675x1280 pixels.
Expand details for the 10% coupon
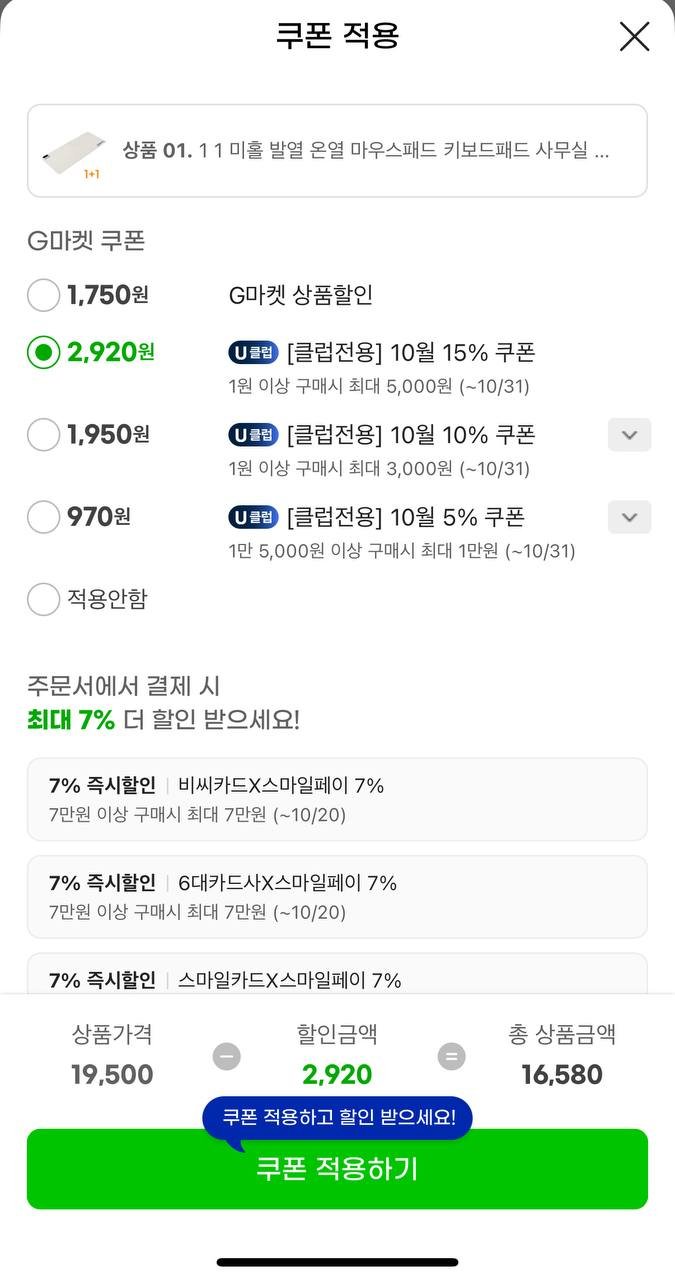pyautogui.click(x=629, y=435)
